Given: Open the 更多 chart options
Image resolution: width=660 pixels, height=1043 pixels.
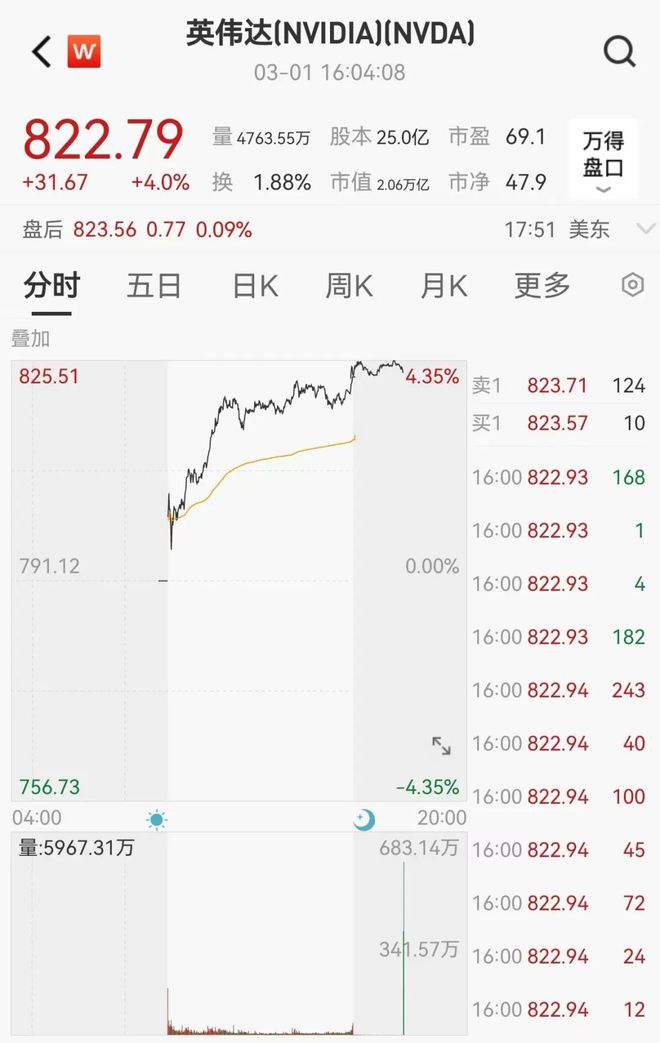Looking at the screenshot, I should (x=542, y=286).
